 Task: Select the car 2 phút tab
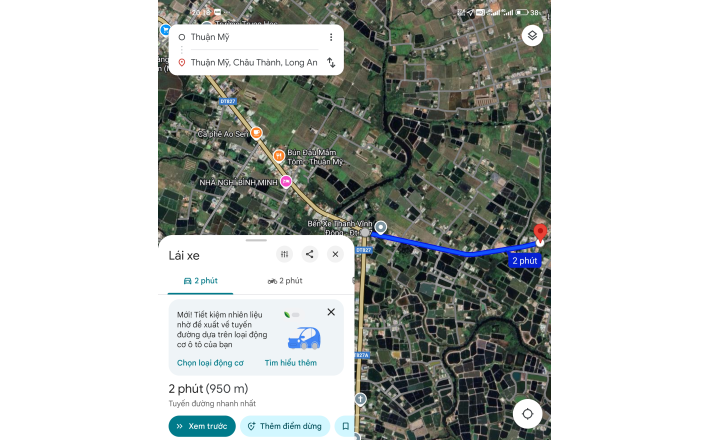[200, 281]
